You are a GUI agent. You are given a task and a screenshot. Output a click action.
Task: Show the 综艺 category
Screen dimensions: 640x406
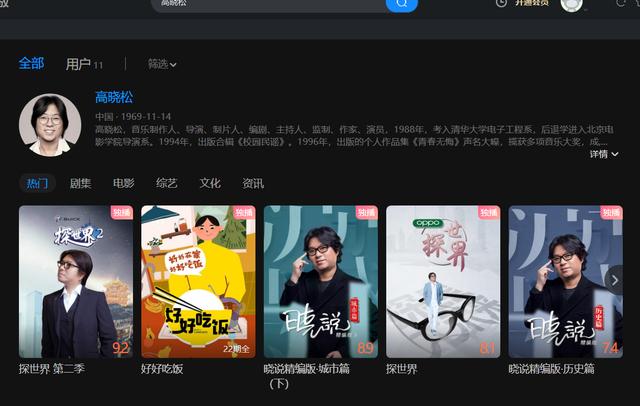(166, 183)
